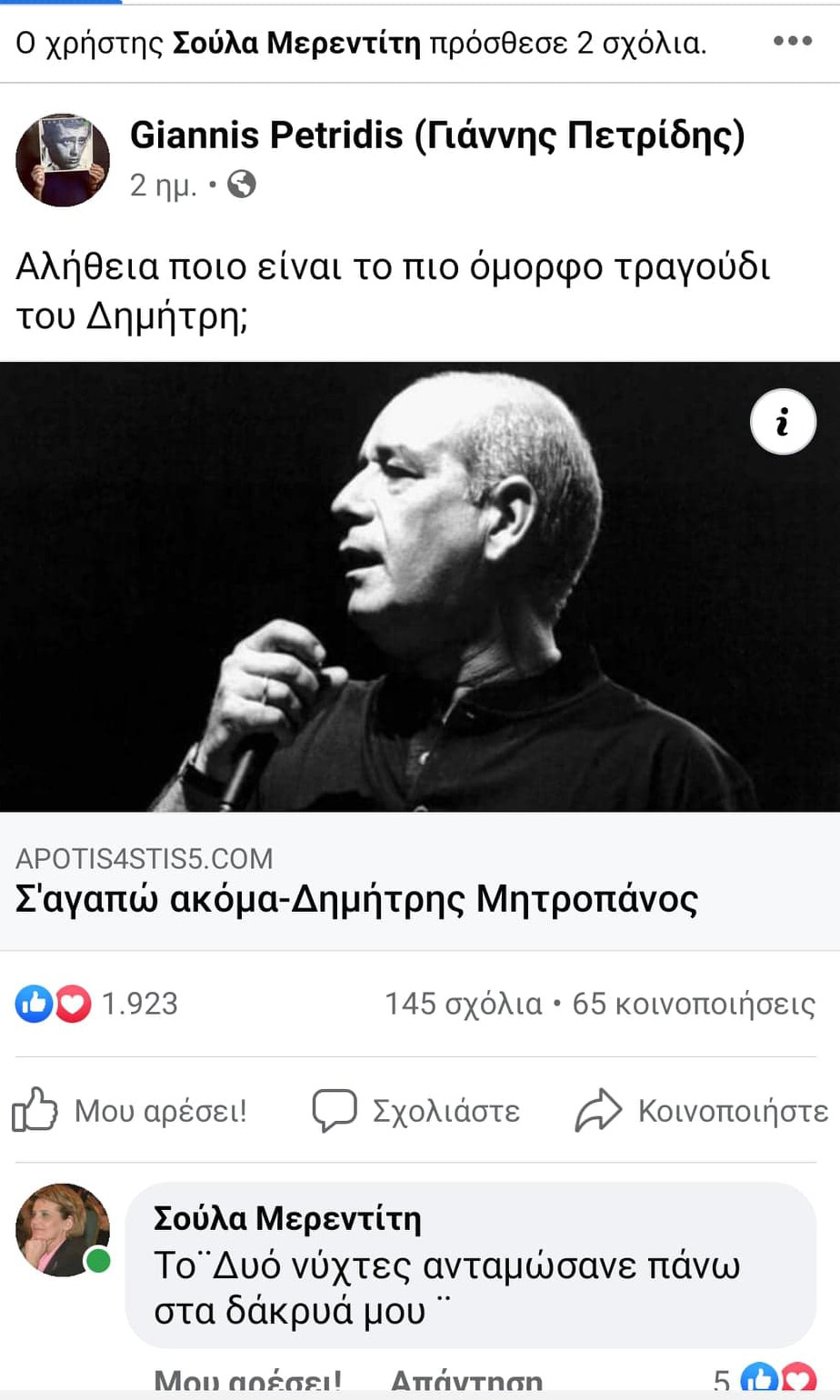Open Σούλα Μερεντίτη's commenter profile picture

[63, 1229]
